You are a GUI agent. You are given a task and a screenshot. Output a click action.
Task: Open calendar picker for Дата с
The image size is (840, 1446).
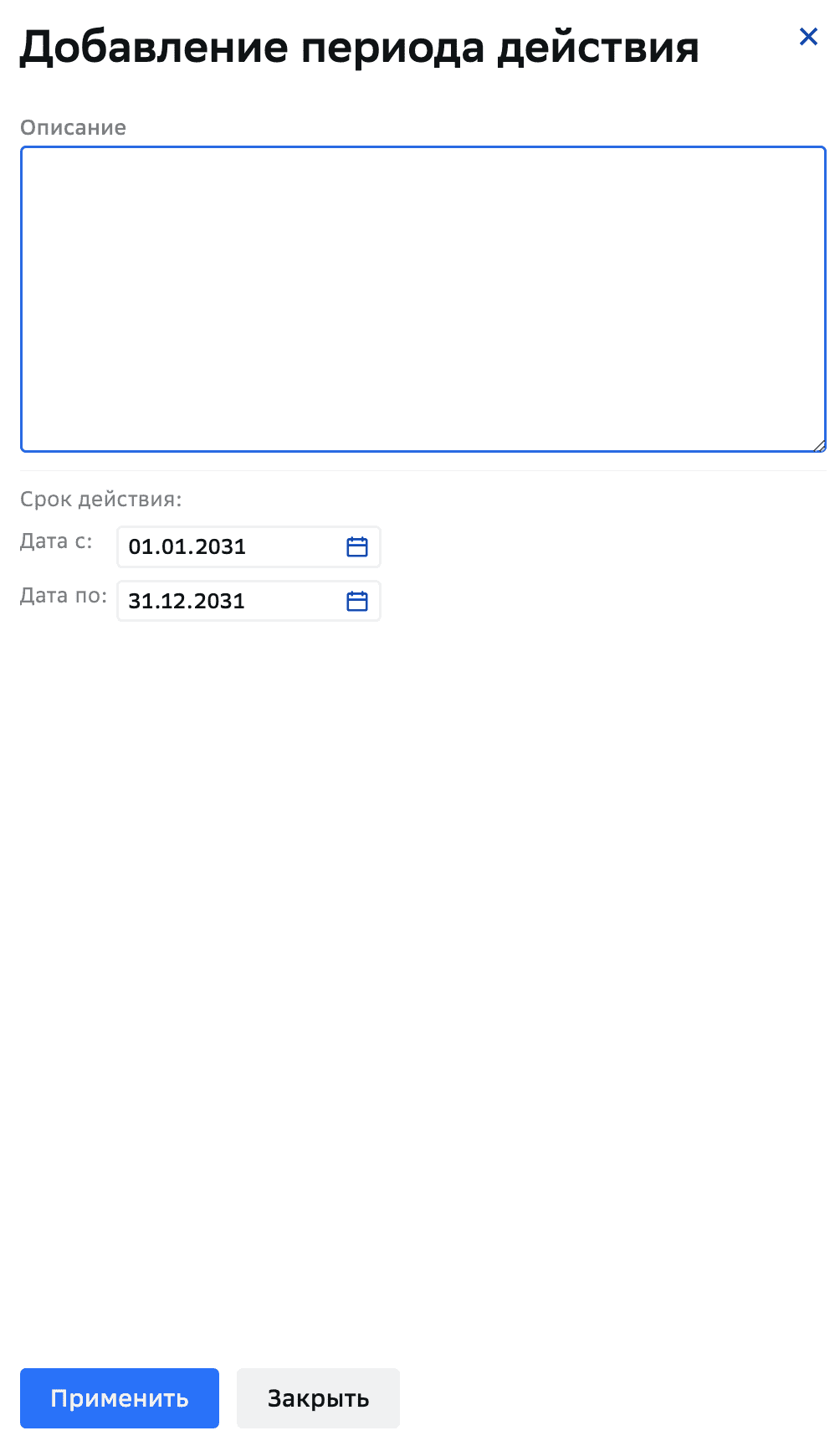357,547
